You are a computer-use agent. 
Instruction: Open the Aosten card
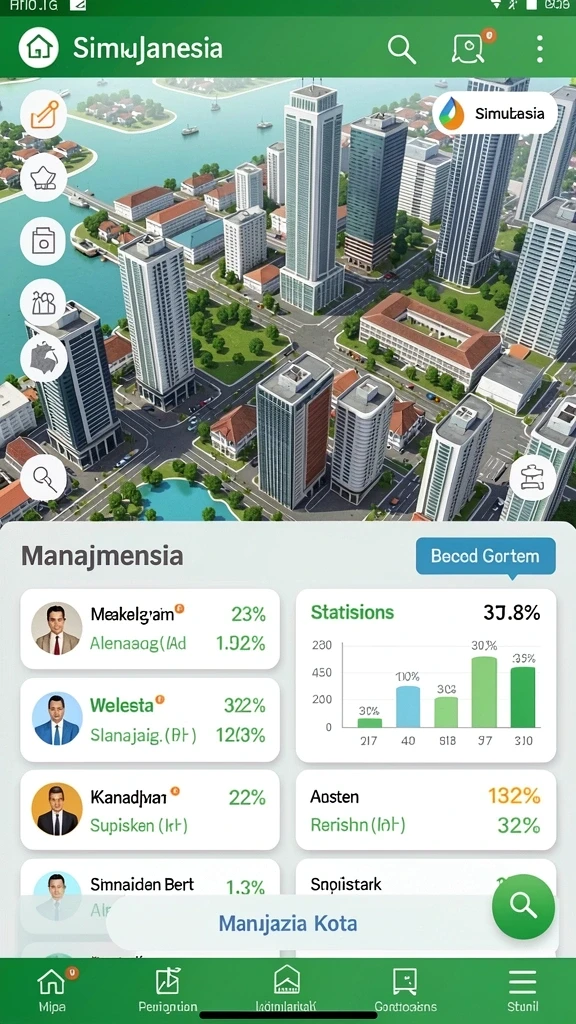click(426, 810)
